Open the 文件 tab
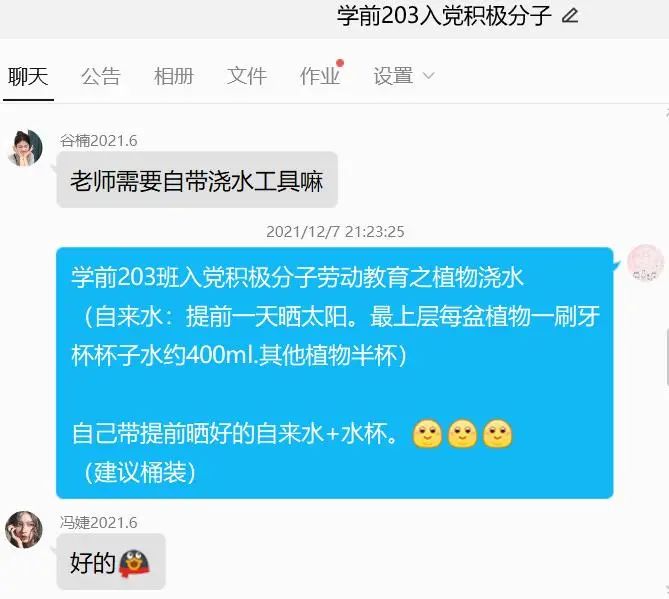This screenshot has height=599, width=669. (246, 76)
